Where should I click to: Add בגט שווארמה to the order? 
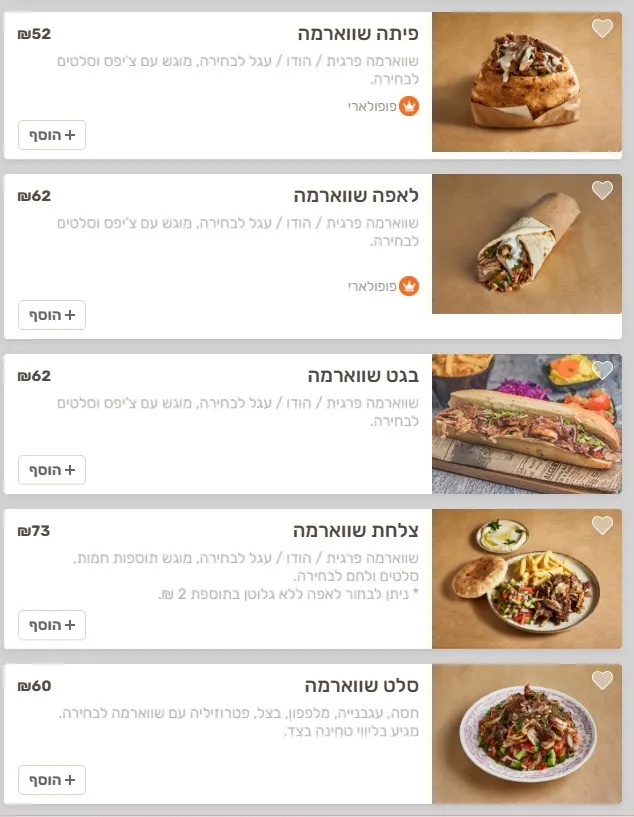52,470
